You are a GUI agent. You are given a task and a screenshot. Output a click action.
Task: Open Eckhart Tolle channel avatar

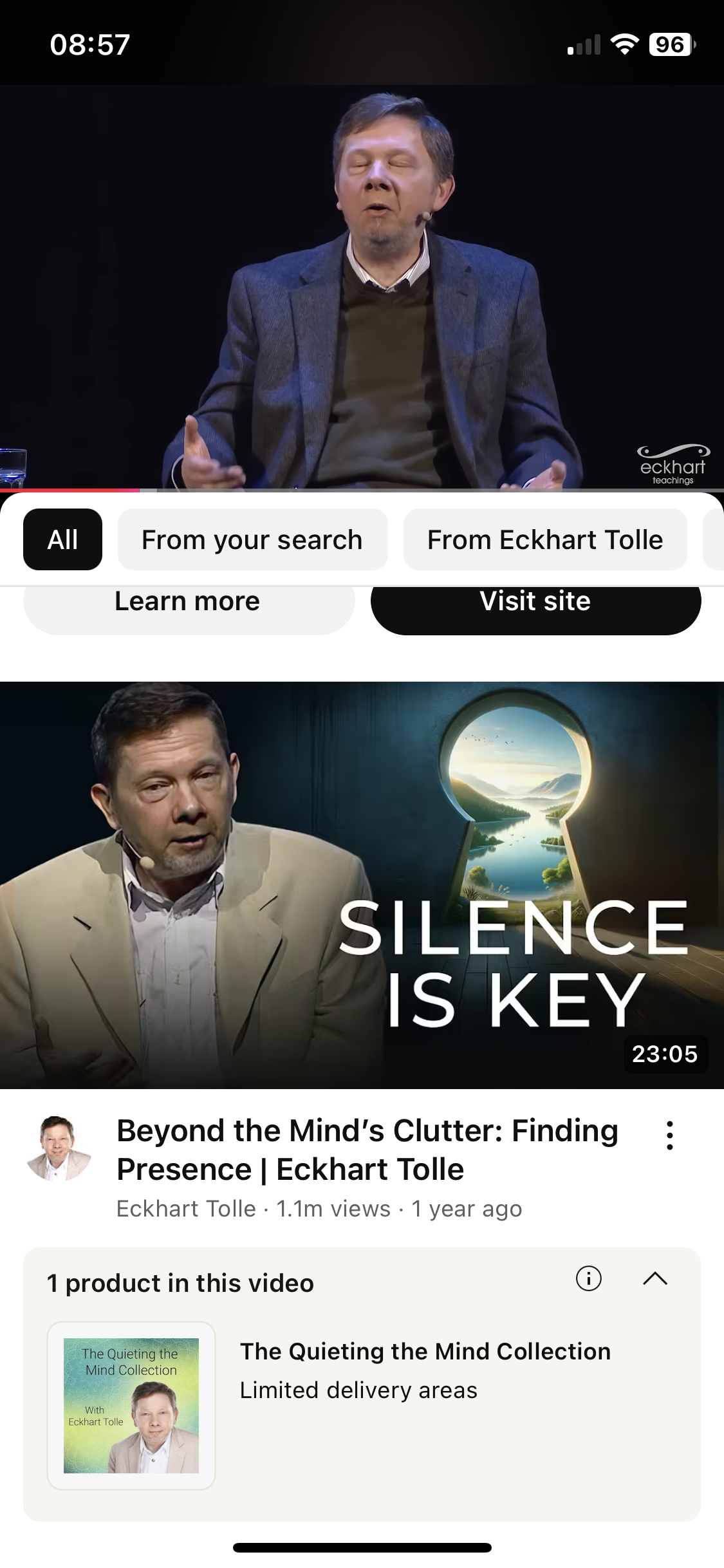point(58,1149)
